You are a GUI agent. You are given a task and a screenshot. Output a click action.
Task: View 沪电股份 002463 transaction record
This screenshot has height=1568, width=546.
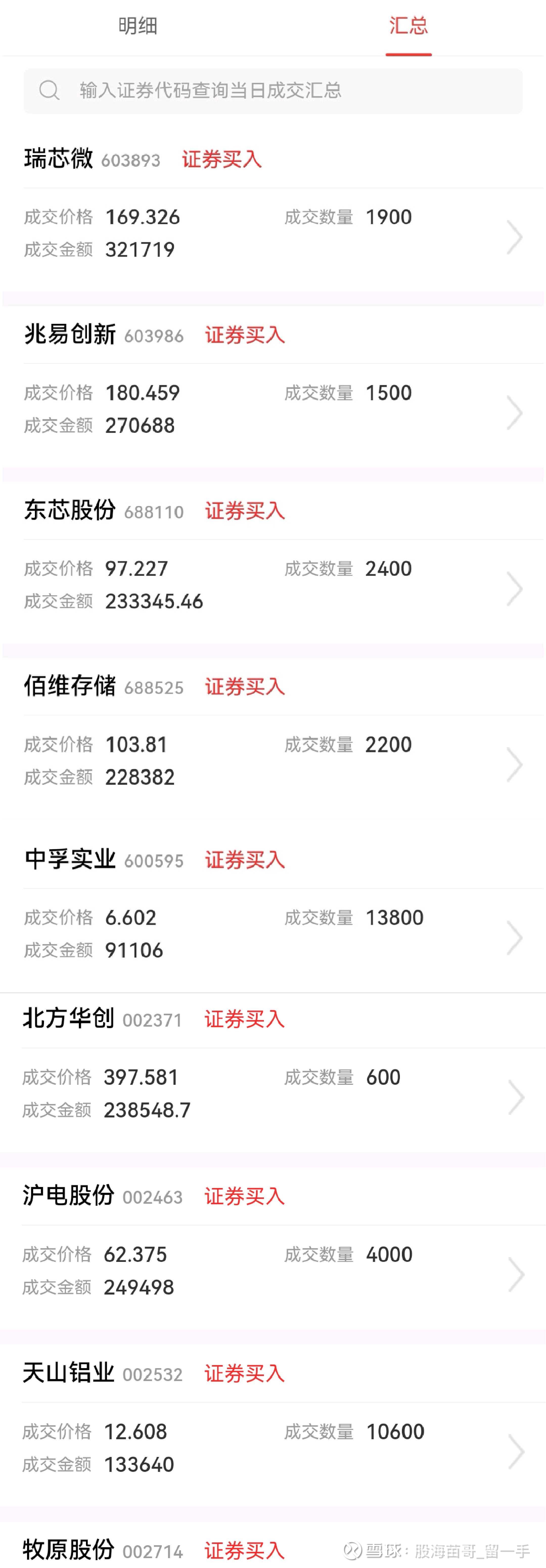516,1275
